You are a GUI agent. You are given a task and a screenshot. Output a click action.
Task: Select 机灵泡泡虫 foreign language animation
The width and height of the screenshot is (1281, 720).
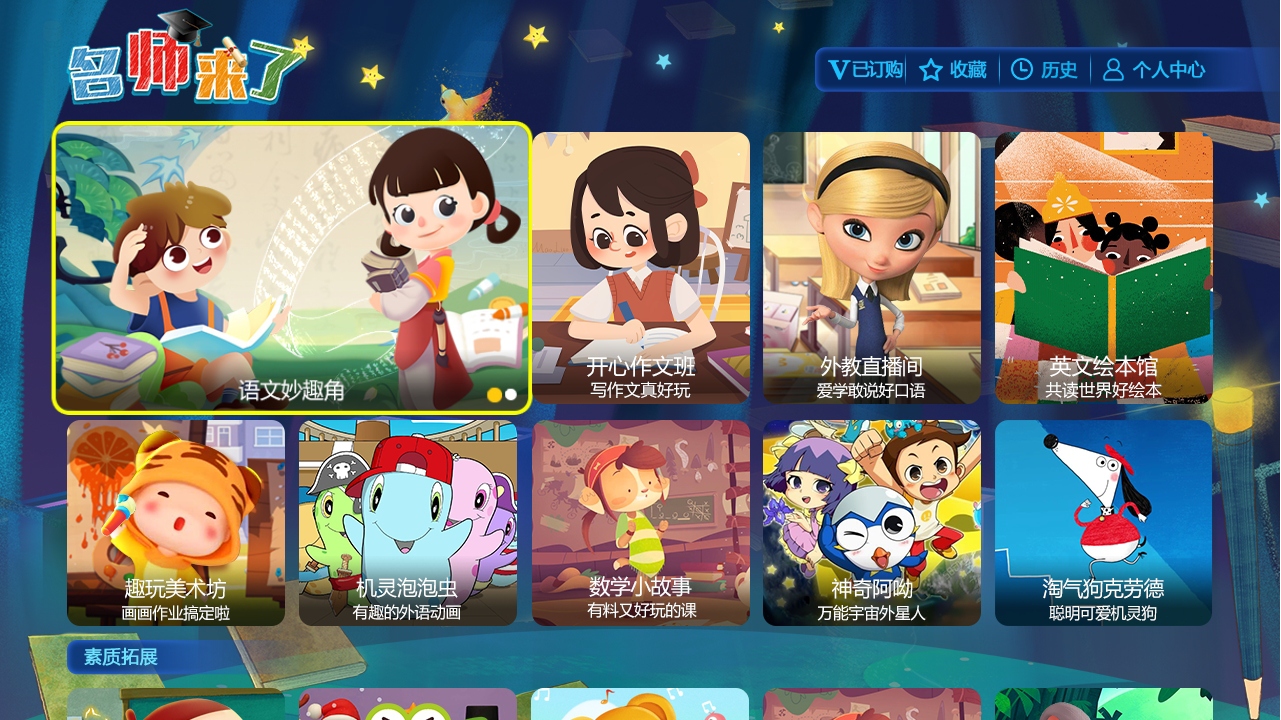coord(407,522)
